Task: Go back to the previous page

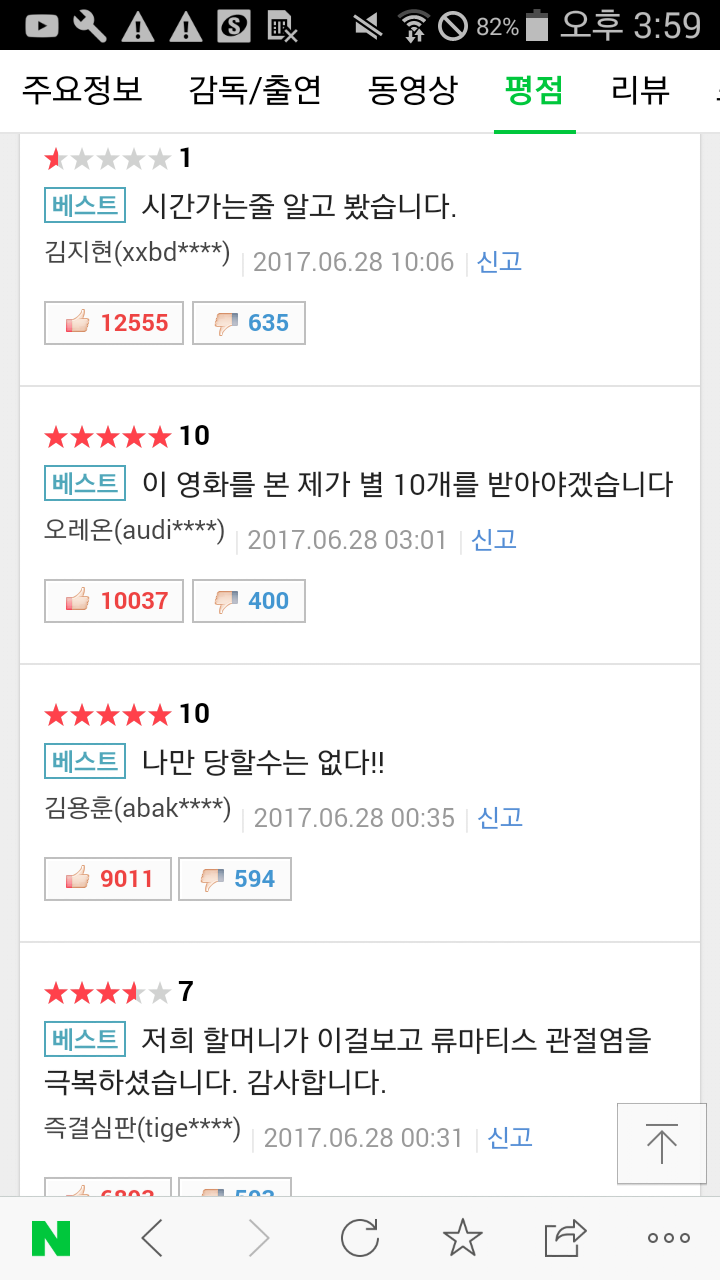Action: [x=152, y=1239]
